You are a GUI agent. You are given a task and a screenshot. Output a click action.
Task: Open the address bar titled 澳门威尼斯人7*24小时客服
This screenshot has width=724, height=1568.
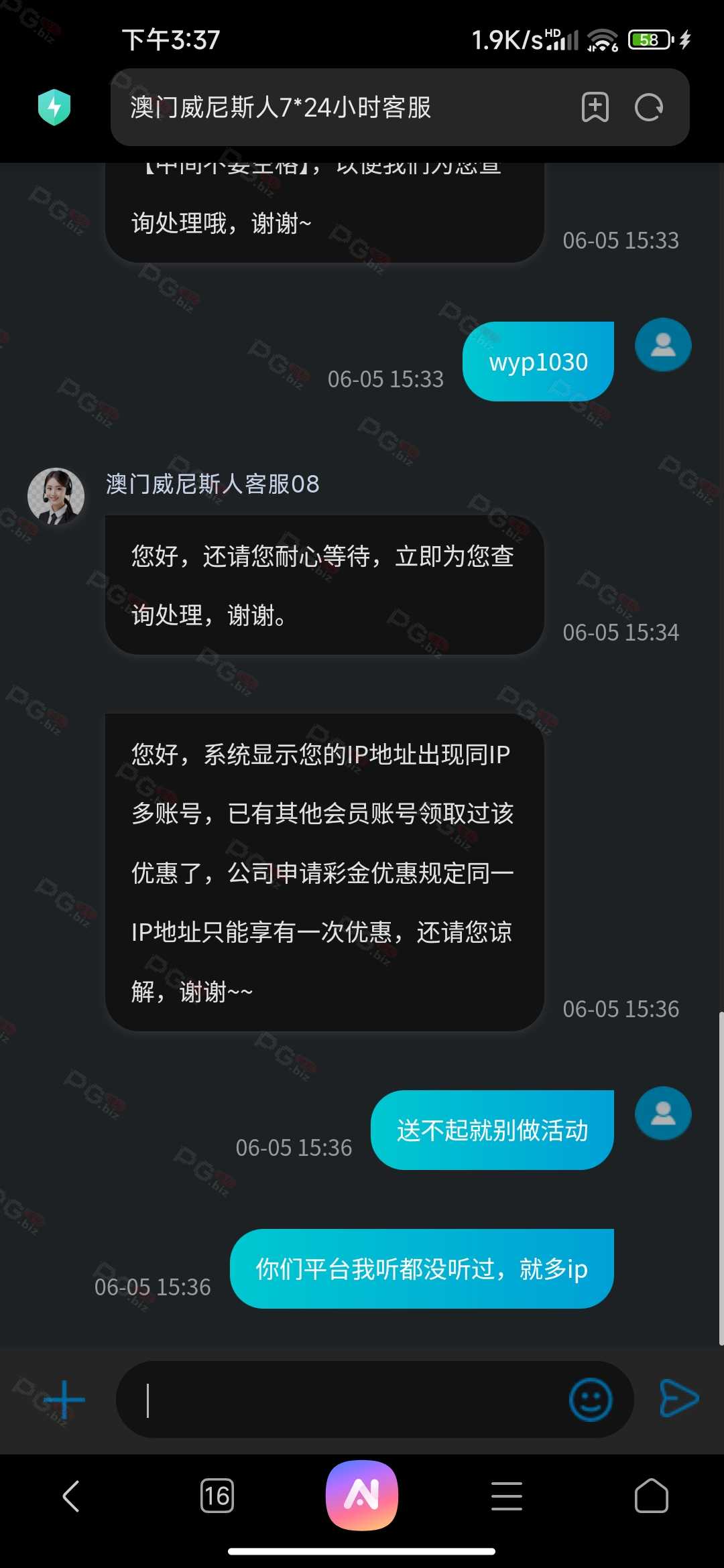click(335, 107)
